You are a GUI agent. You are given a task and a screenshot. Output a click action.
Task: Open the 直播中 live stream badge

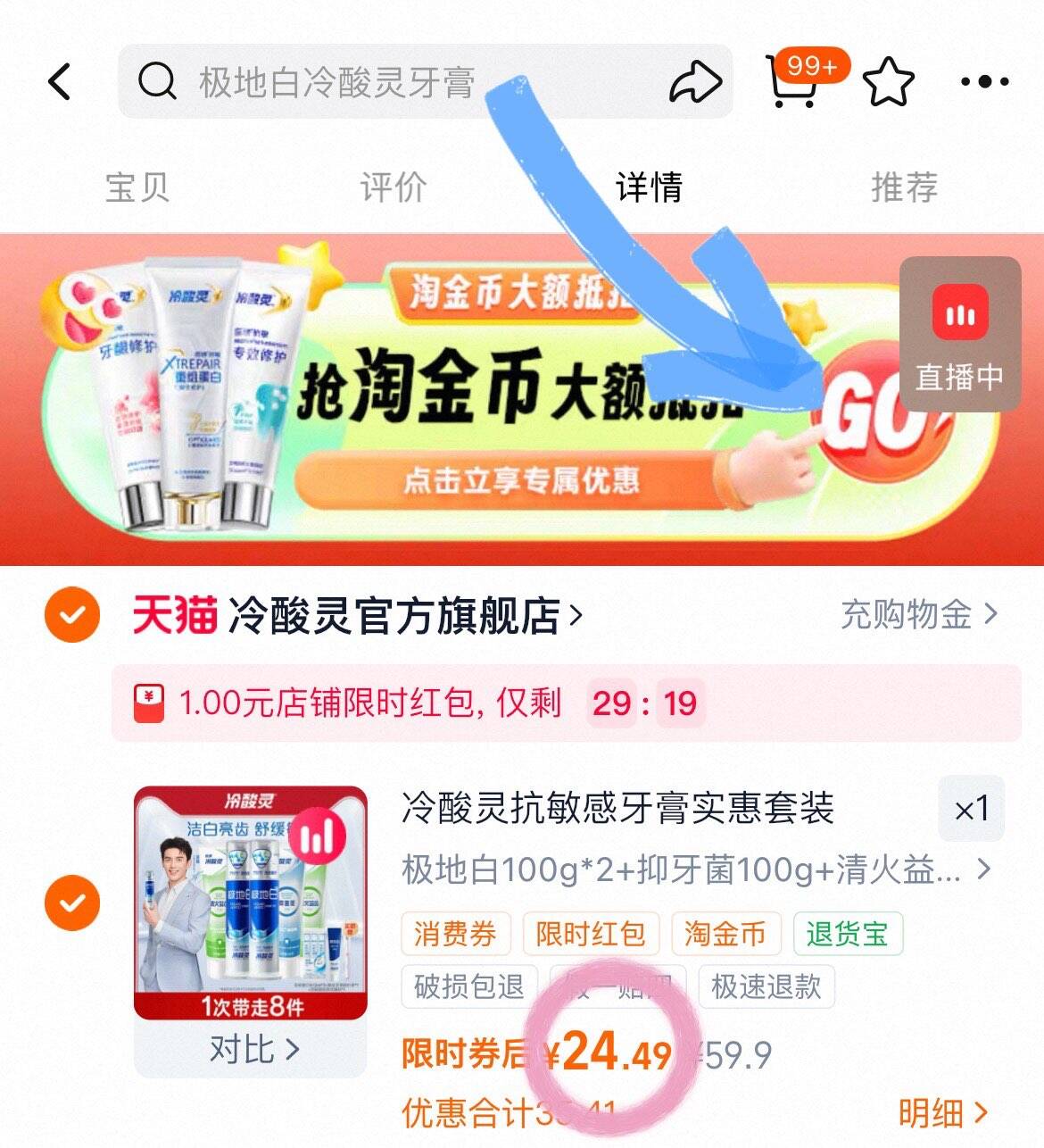click(x=959, y=334)
